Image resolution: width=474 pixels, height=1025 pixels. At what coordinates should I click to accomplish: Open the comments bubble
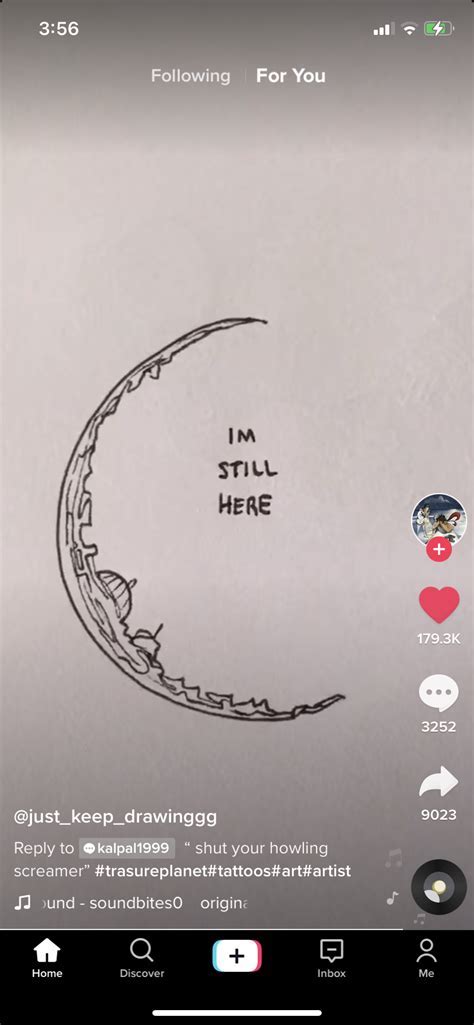tap(439, 692)
